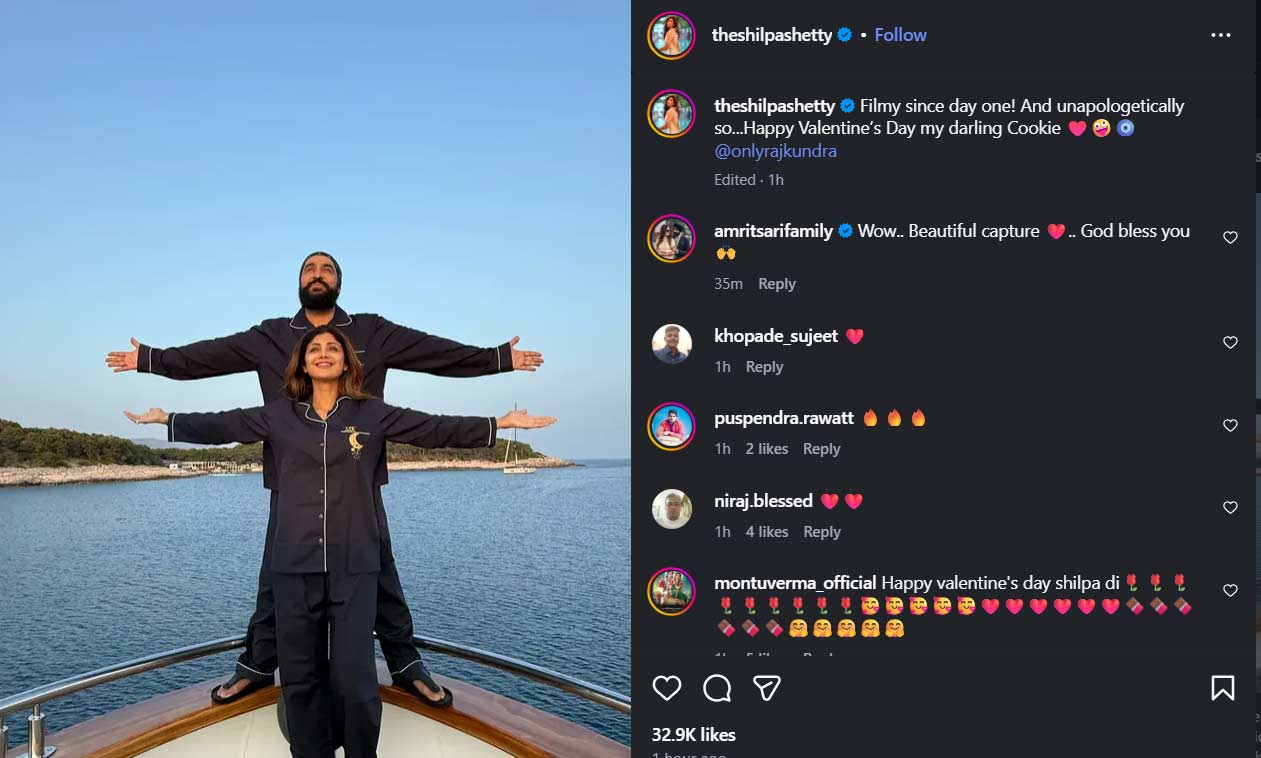Like puspendra.rawatt's comment
This screenshot has width=1261, height=758.
[x=1230, y=426]
